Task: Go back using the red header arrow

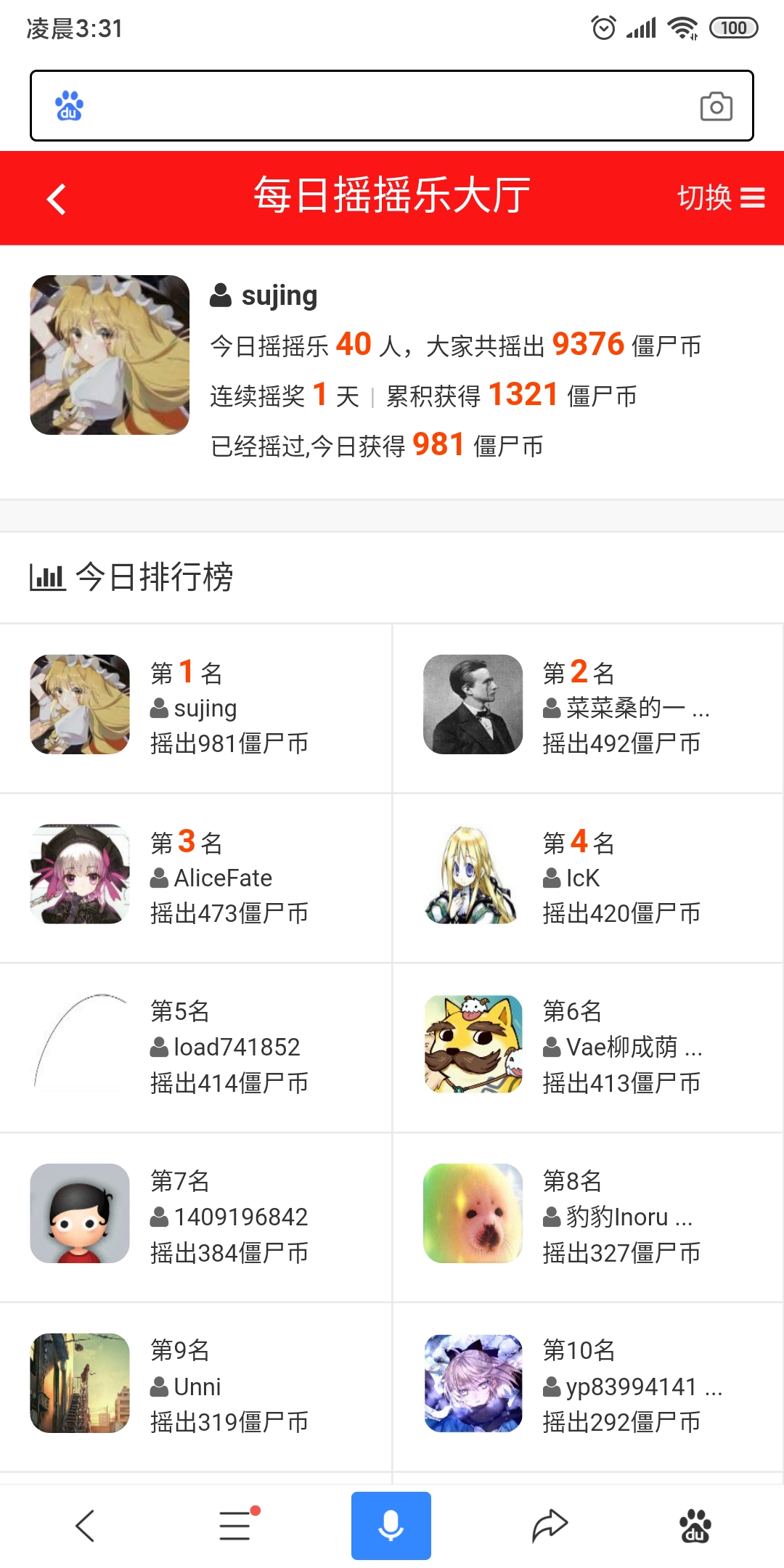Action: pos(57,197)
